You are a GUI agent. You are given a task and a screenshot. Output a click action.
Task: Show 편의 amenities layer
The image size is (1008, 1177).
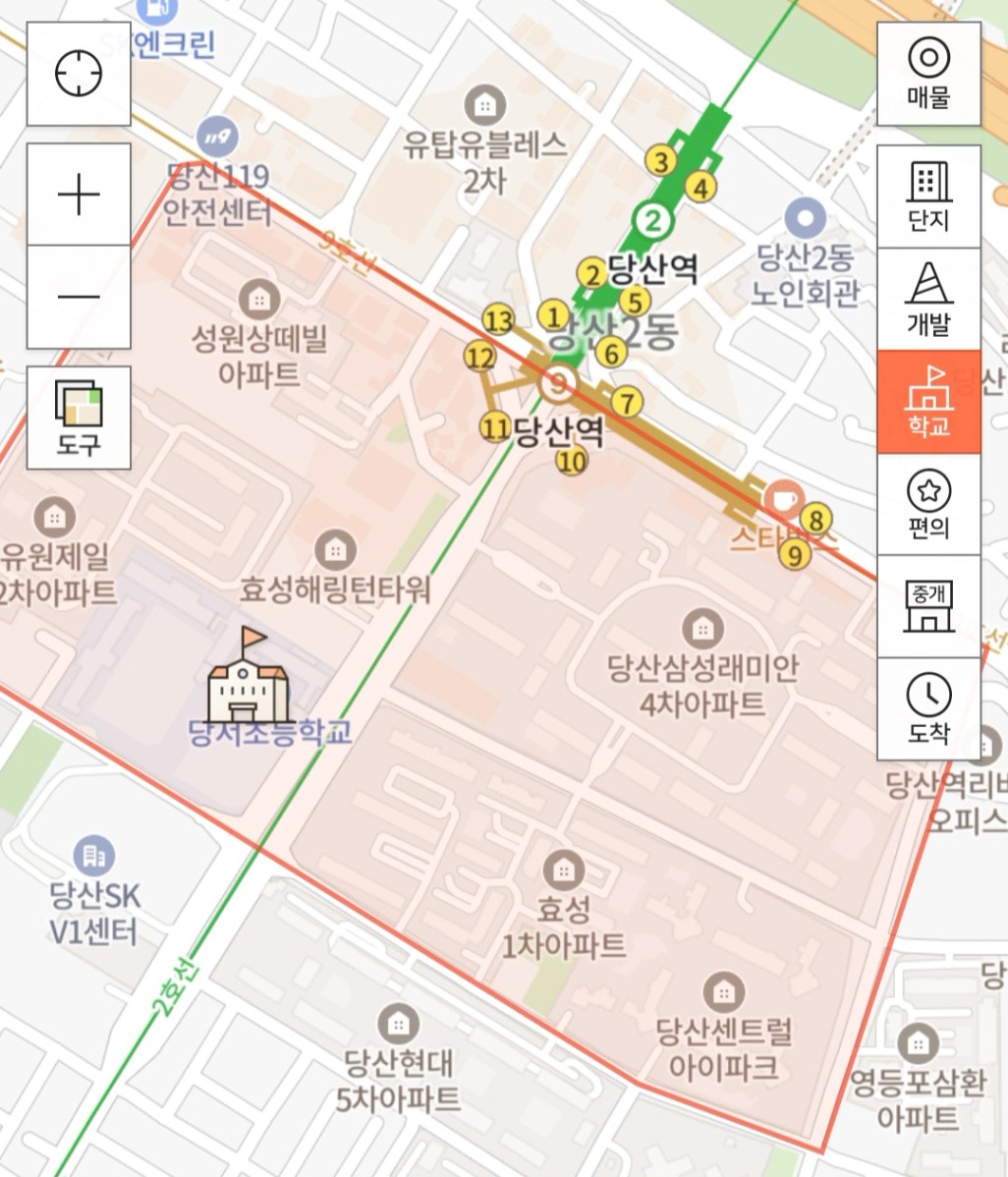(928, 503)
